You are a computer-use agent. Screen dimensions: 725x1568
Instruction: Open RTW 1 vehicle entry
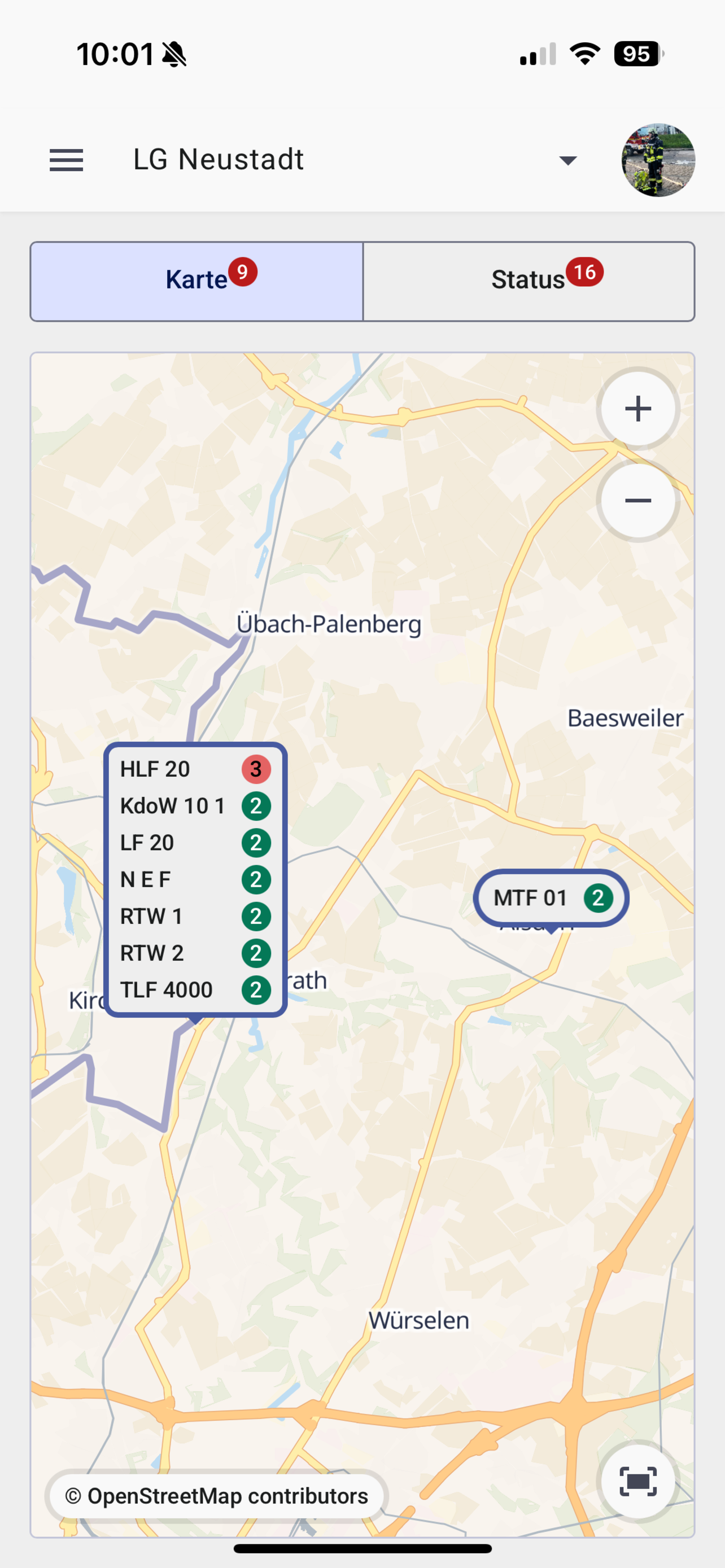point(195,916)
